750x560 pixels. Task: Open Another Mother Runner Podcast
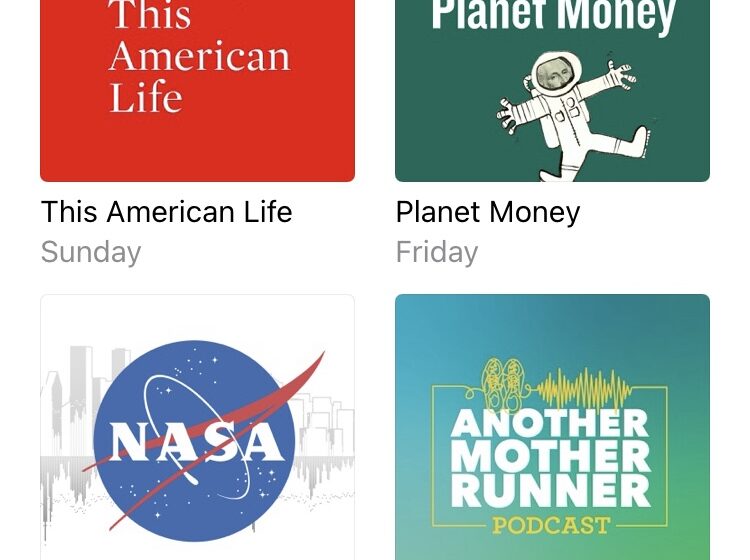(x=552, y=430)
